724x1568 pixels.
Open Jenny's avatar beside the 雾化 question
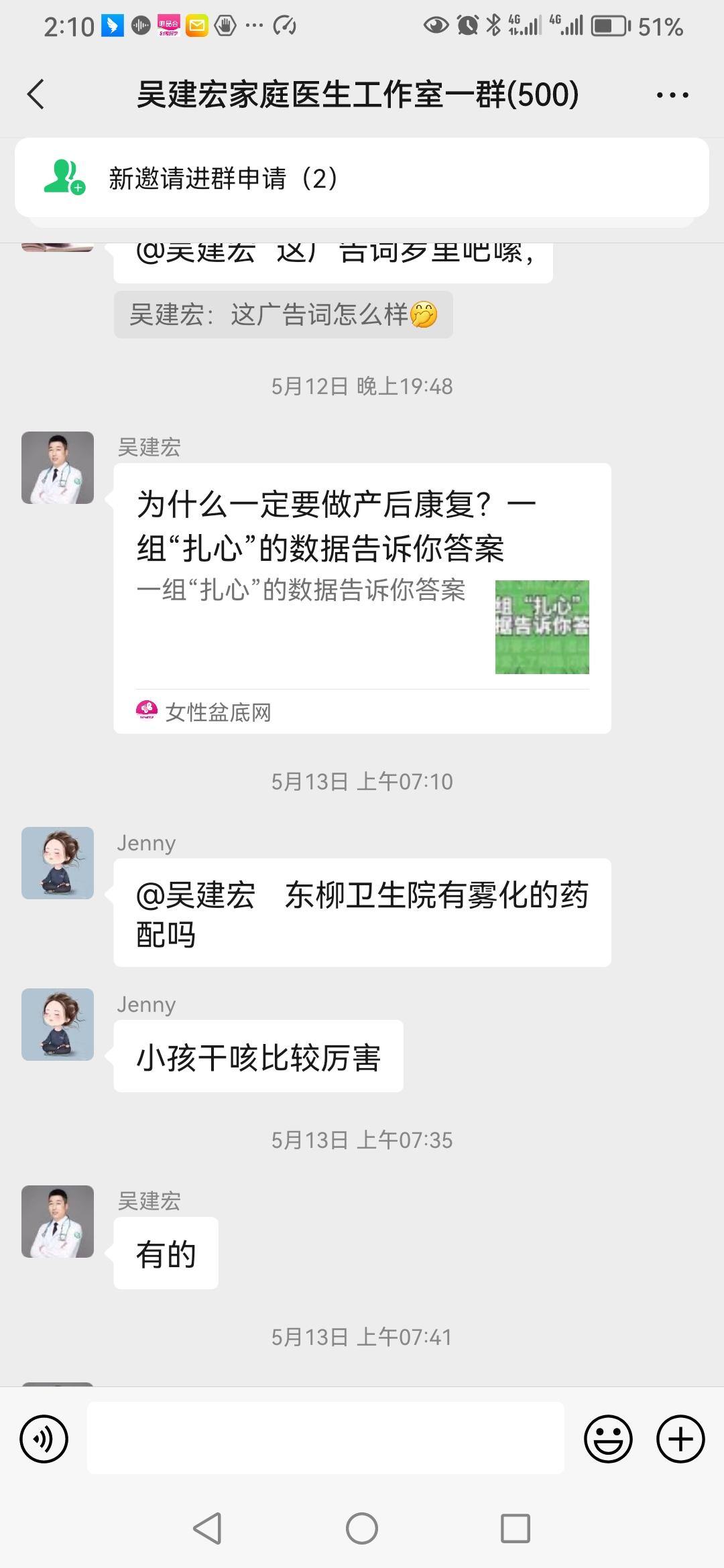click(x=58, y=863)
